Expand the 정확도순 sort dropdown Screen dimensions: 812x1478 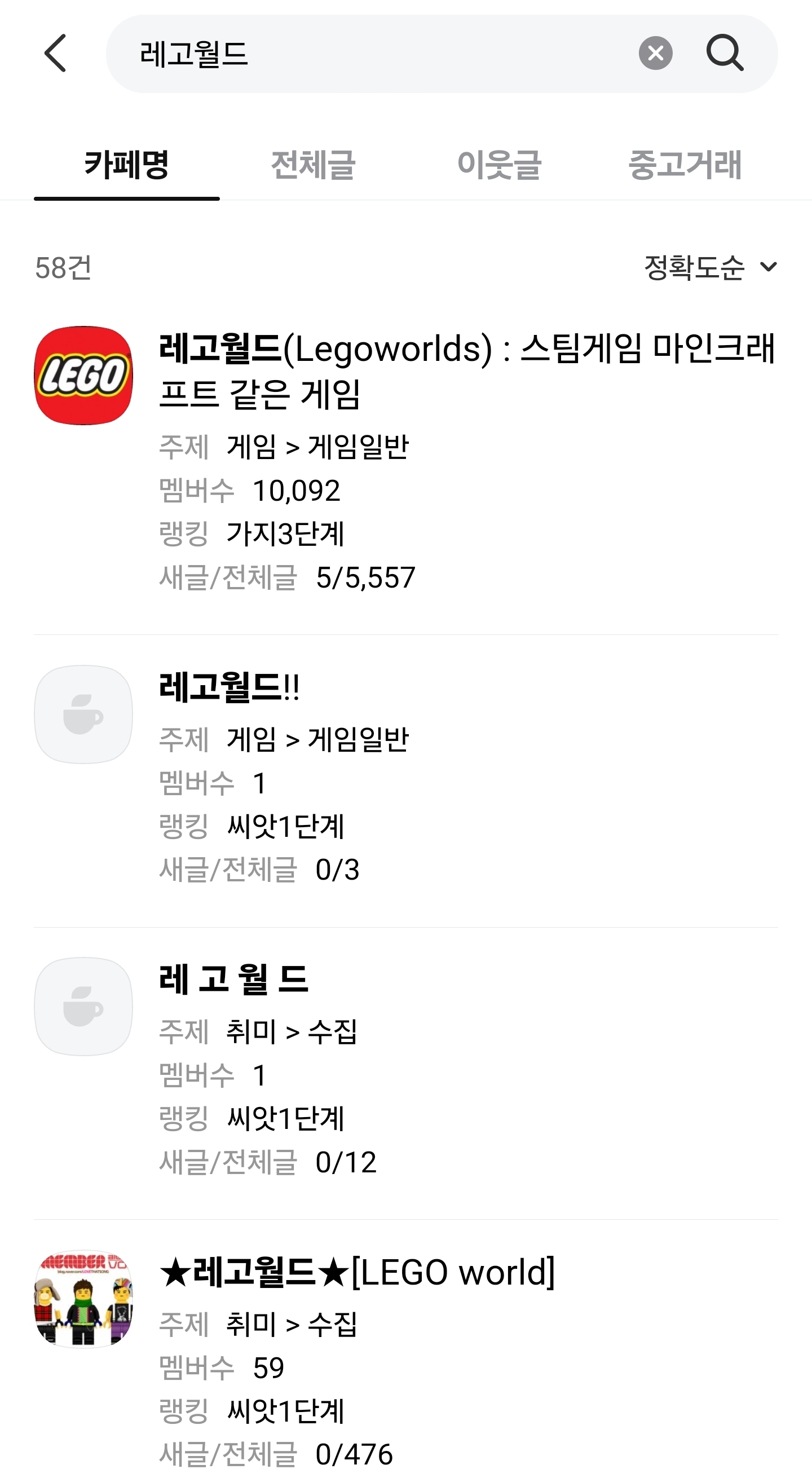pyautogui.click(x=711, y=267)
